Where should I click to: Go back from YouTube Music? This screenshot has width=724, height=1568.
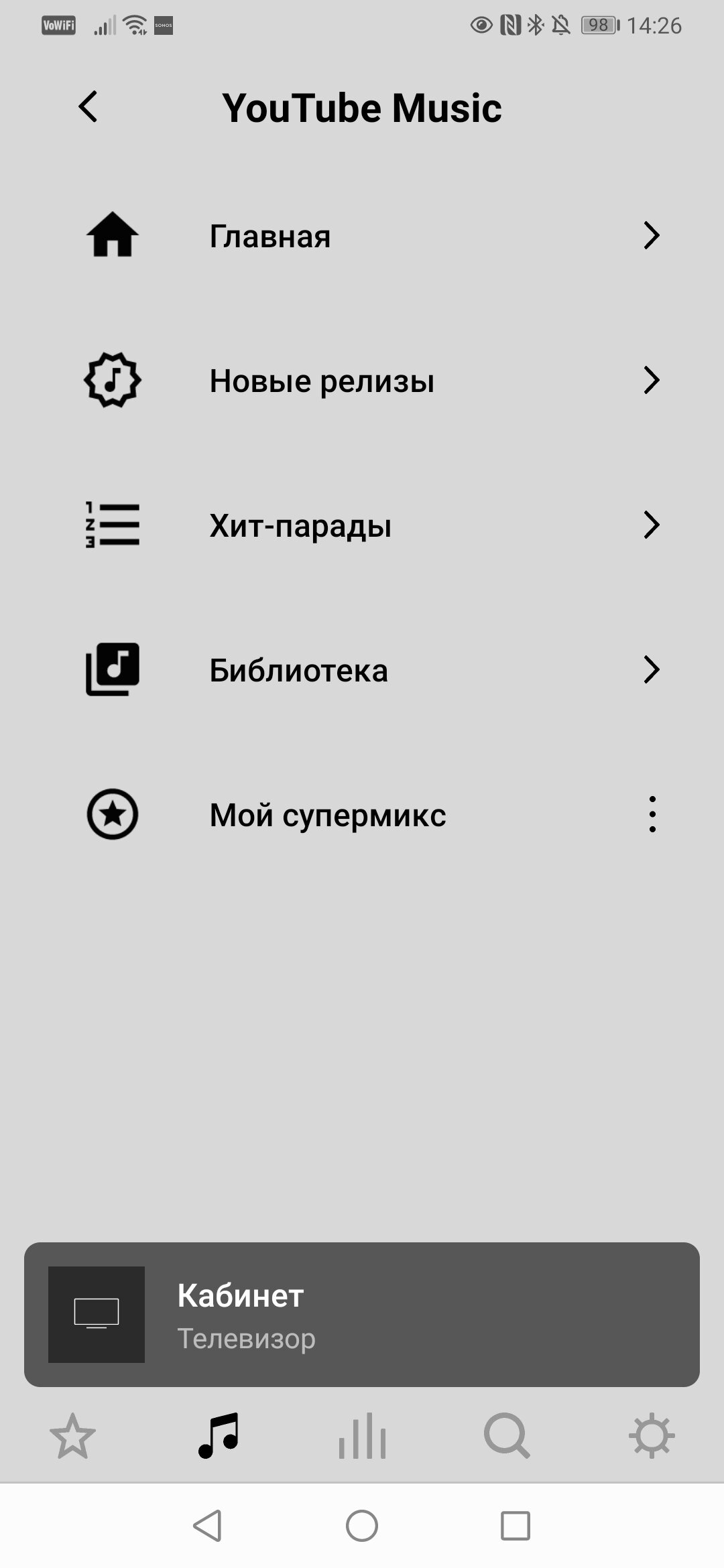(88, 107)
